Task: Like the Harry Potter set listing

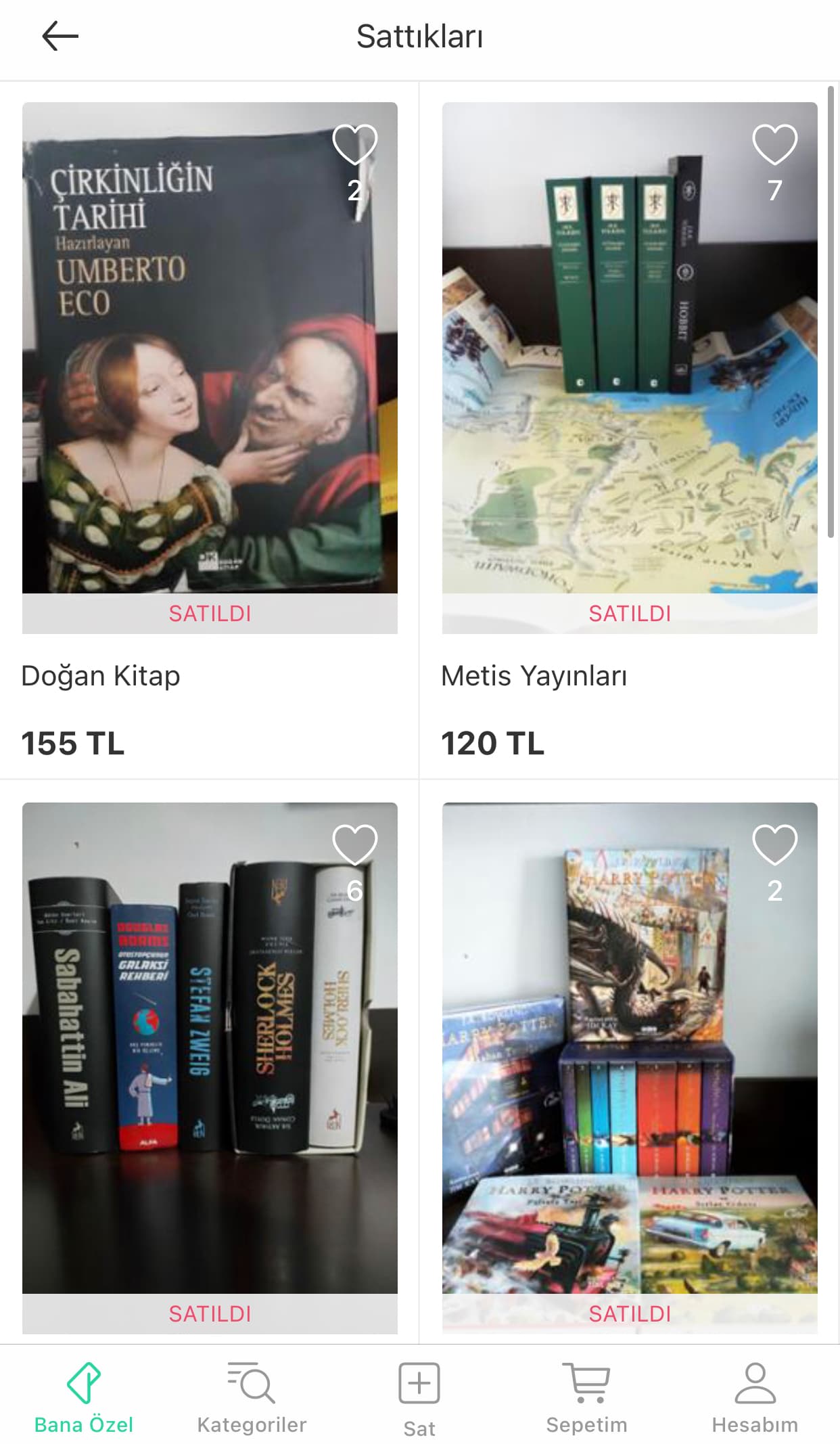Action: (x=774, y=845)
